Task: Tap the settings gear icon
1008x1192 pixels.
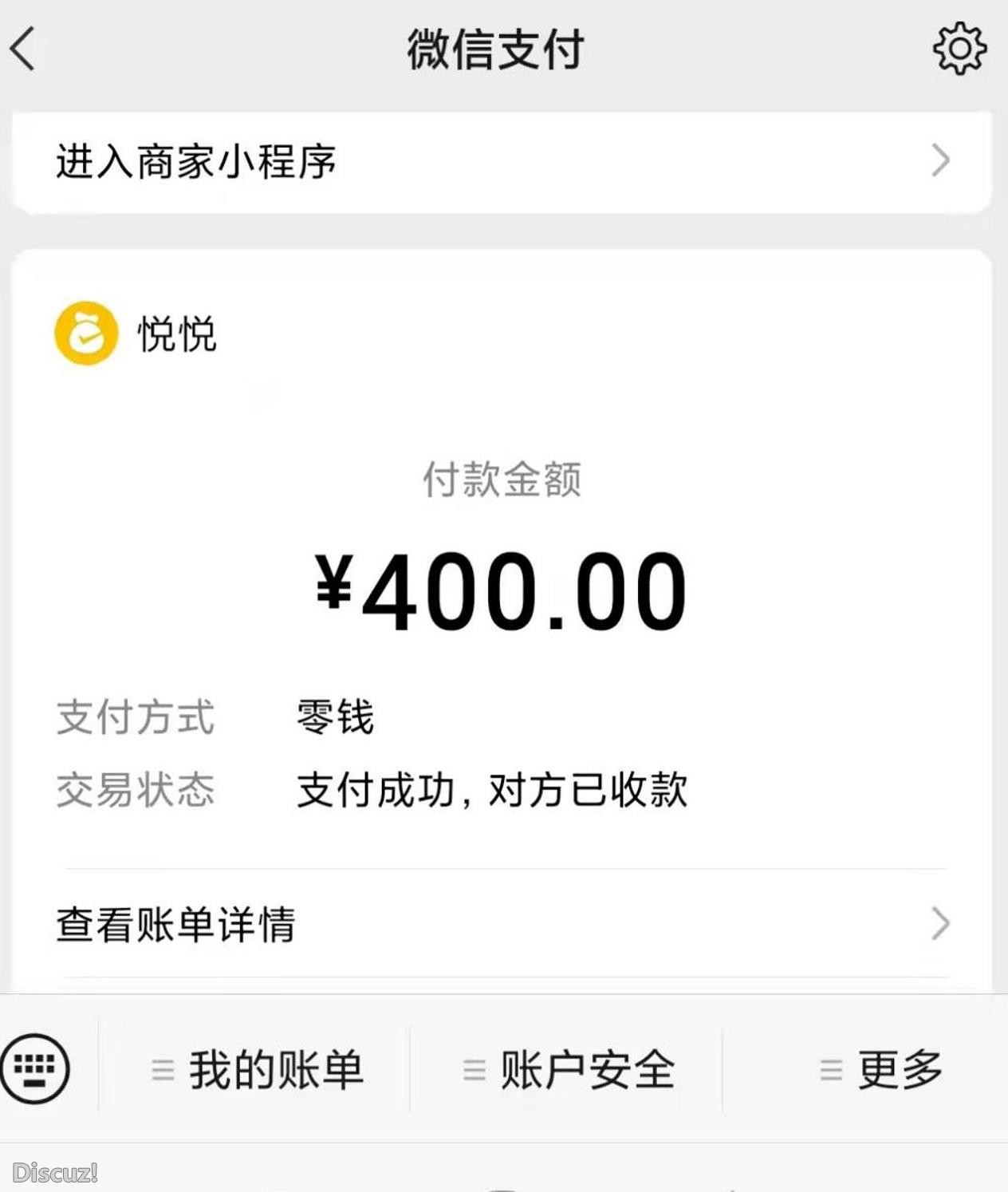Action: pos(959,49)
